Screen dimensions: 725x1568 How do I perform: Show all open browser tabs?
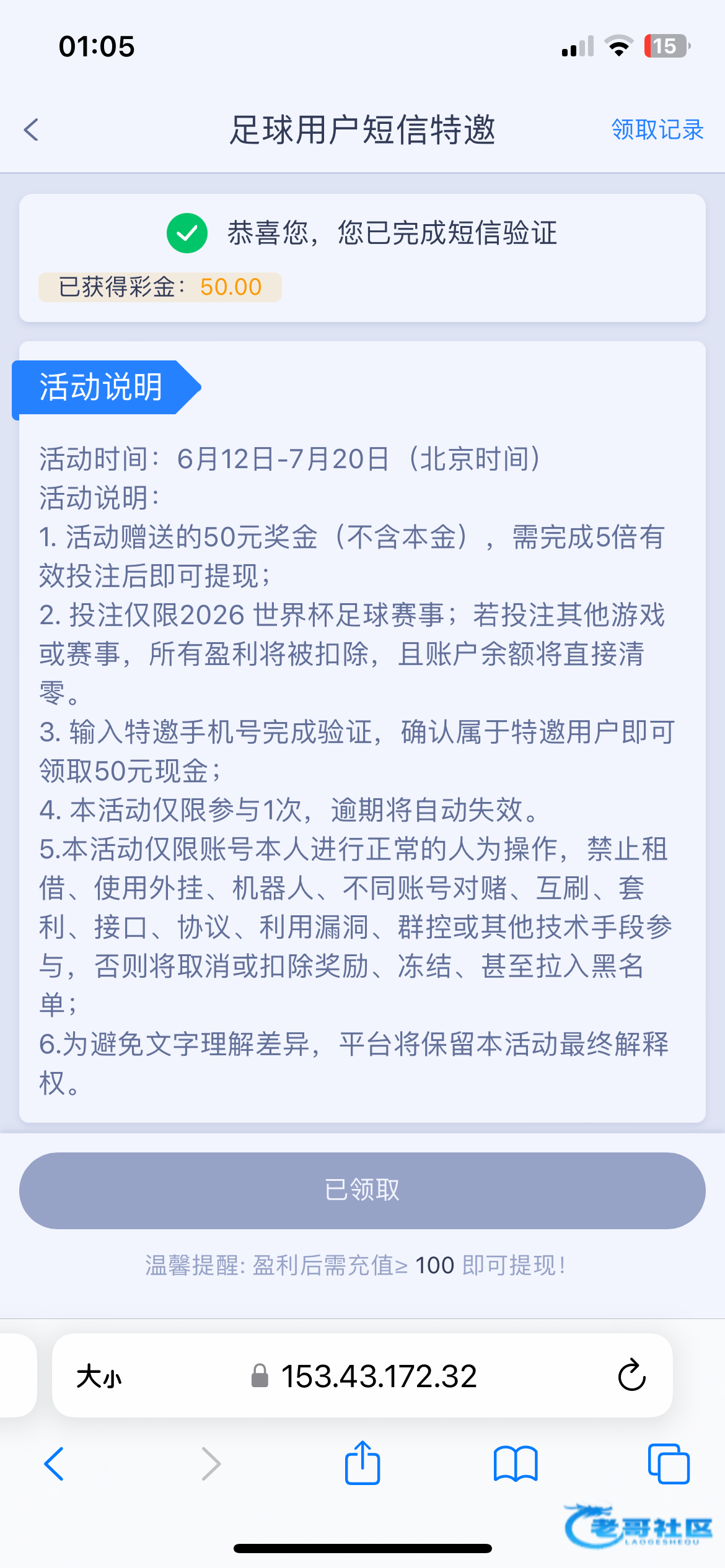tap(669, 1464)
